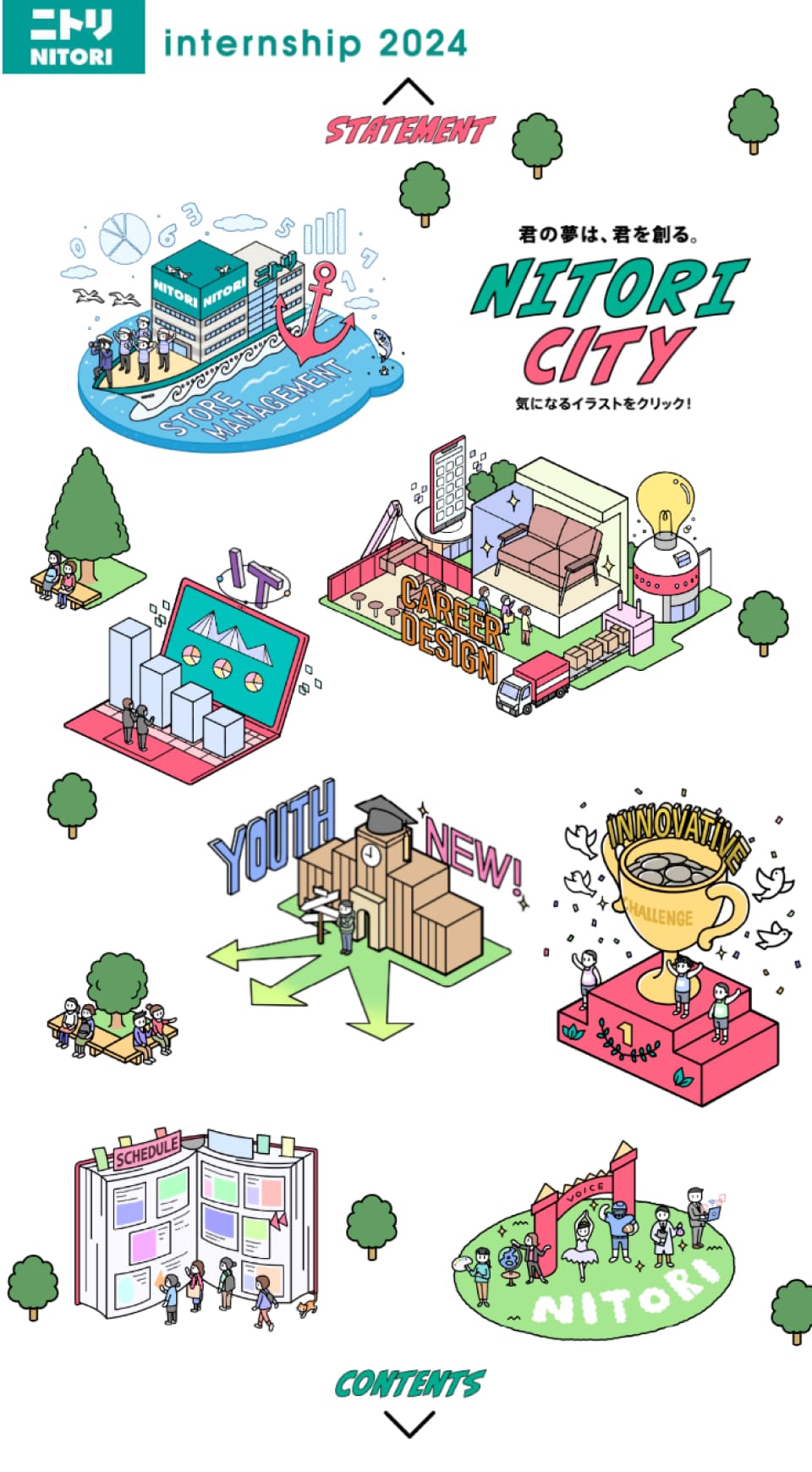The image size is (812, 1472).
Task: Open the Voice Nitori gate illustration
Action: 592,1252
